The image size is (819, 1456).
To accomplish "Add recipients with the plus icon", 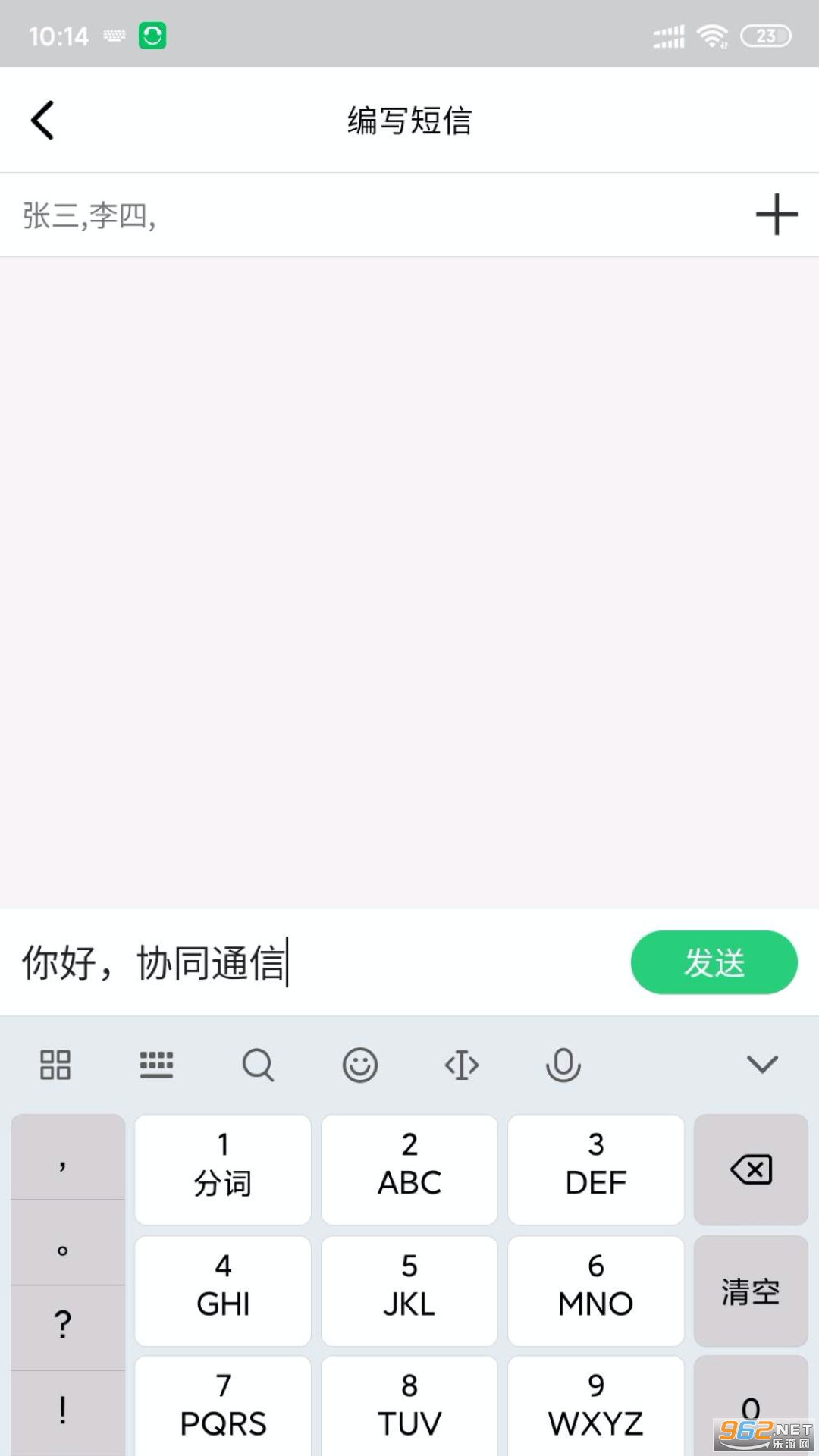I will (x=777, y=215).
